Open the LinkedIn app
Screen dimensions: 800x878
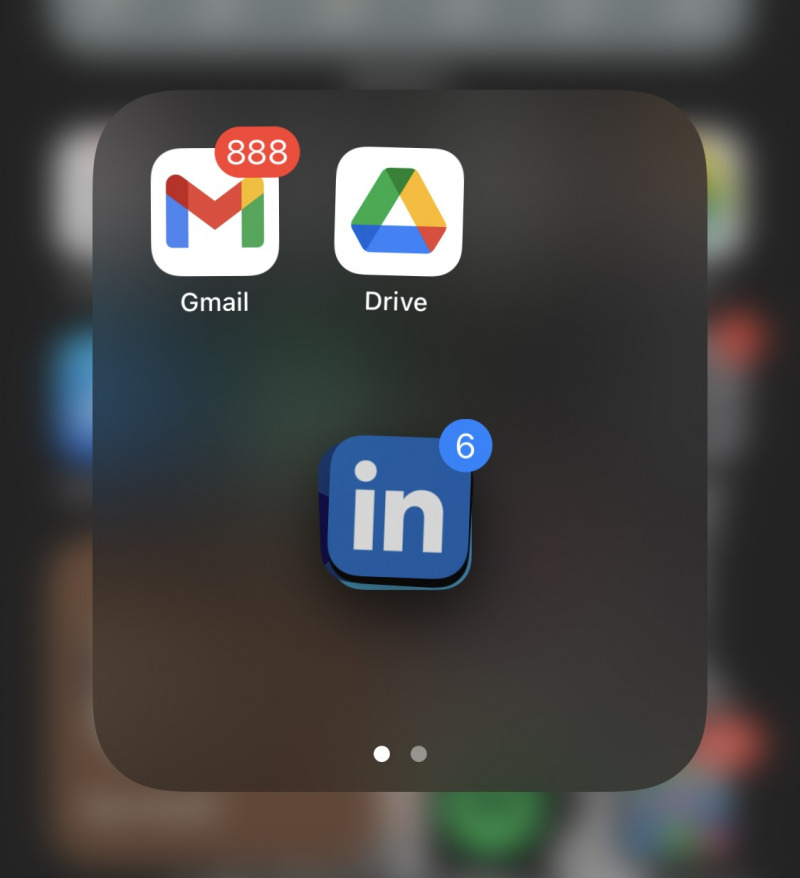[x=397, y=512]
